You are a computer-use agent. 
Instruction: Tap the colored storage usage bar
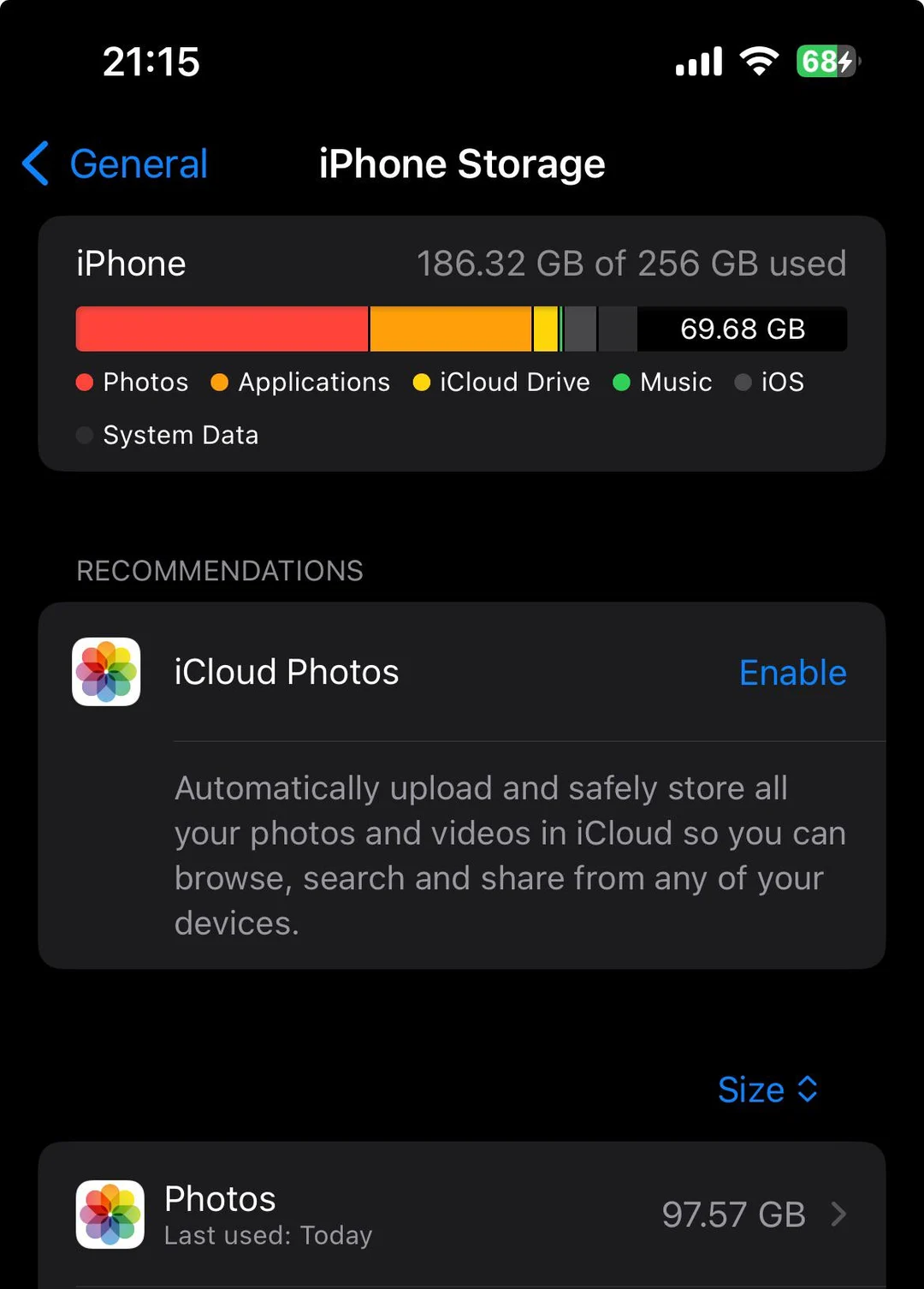click(342, 329)
